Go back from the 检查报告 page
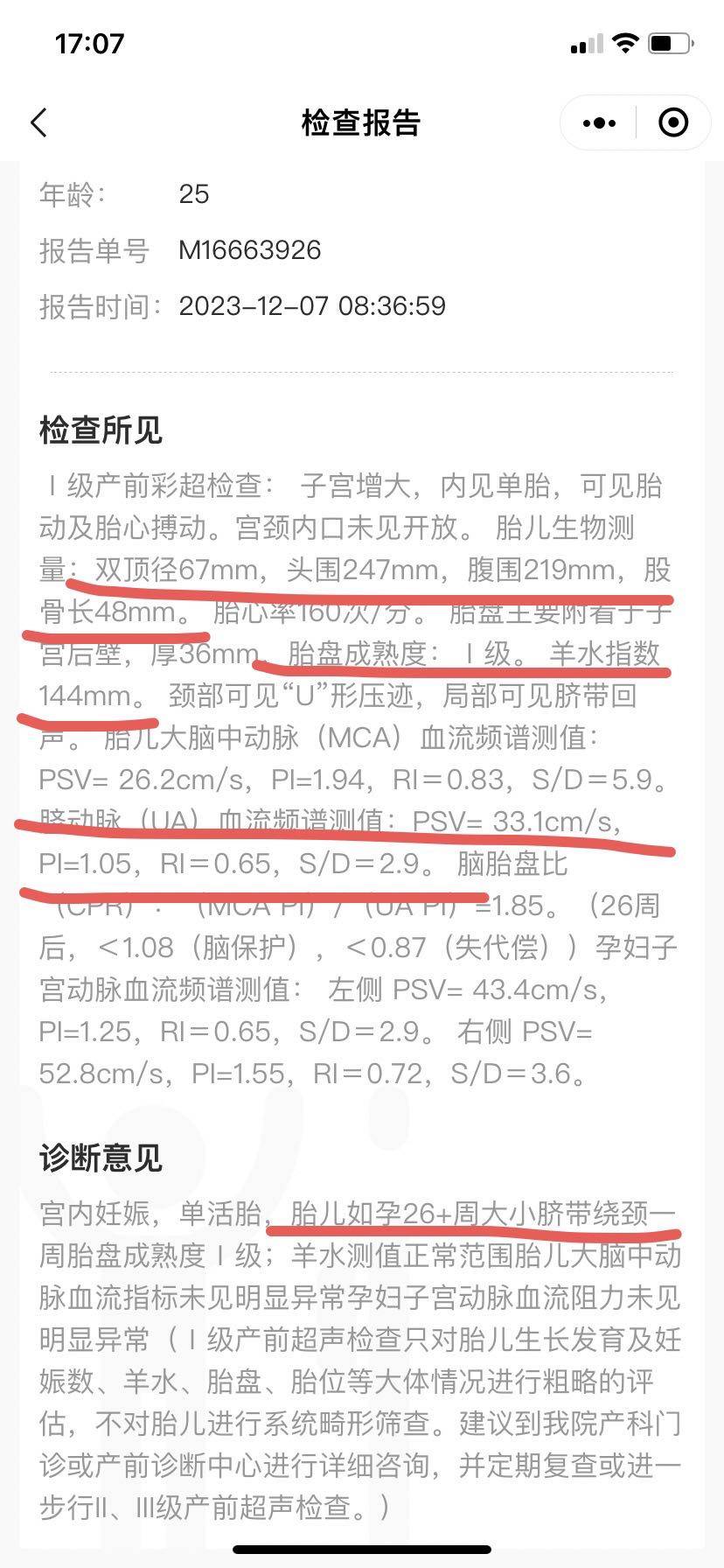This screenshot has width=724, height=1568. (38, 122)
